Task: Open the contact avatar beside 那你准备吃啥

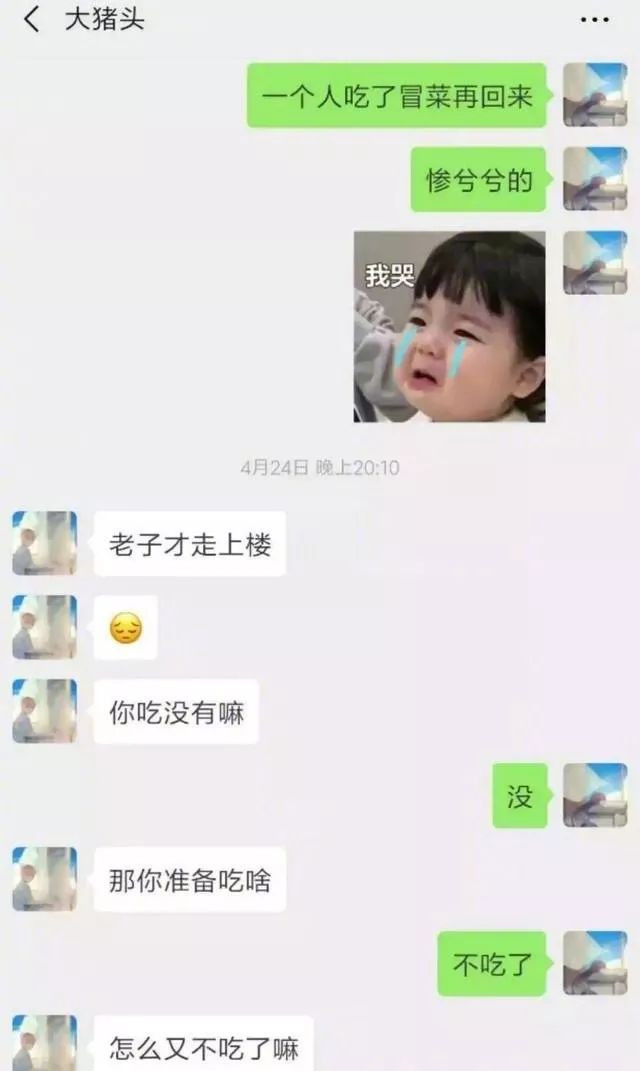Action: click(44, 879)
